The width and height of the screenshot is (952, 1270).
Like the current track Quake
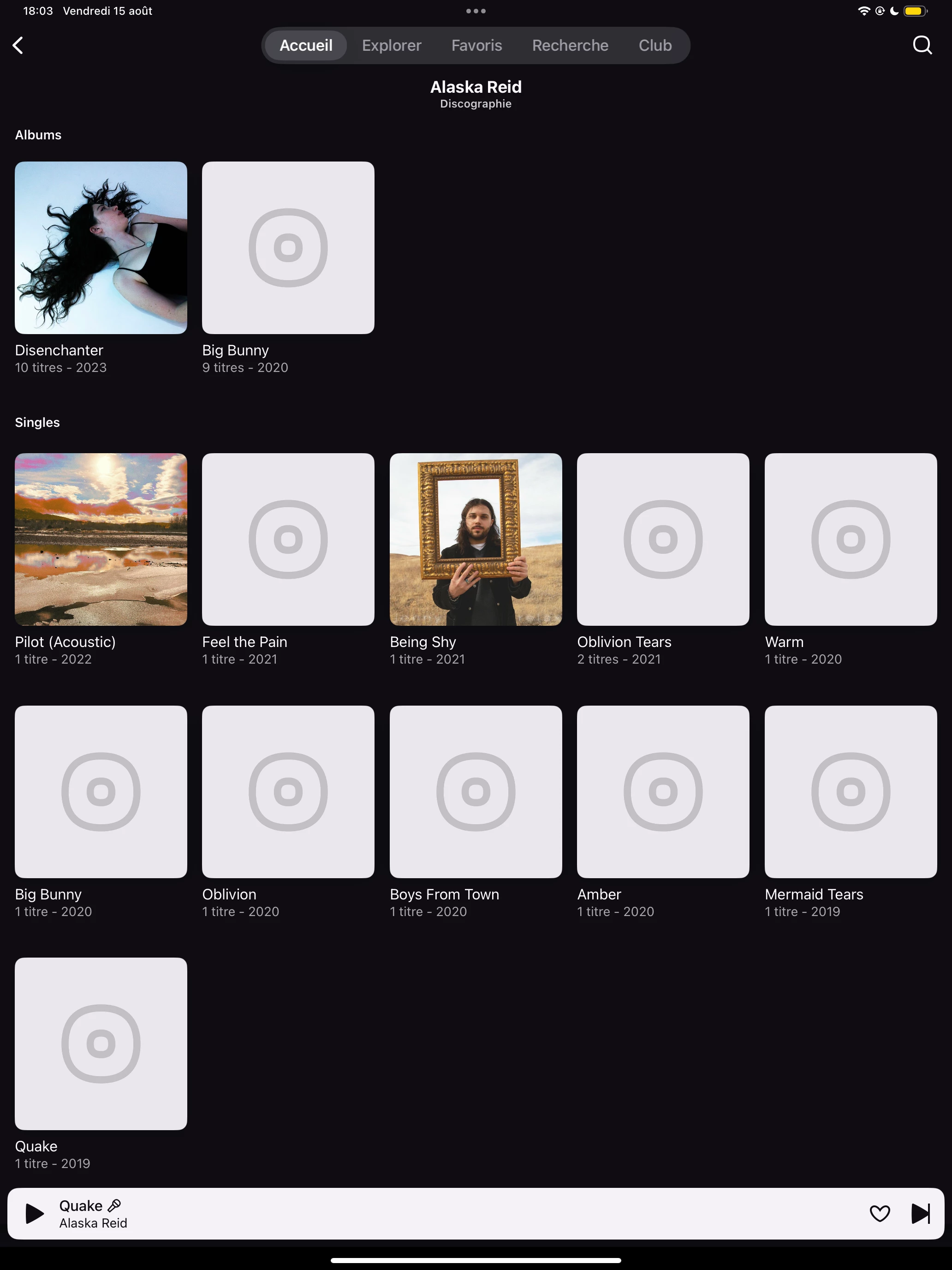tap(879, 1213)
